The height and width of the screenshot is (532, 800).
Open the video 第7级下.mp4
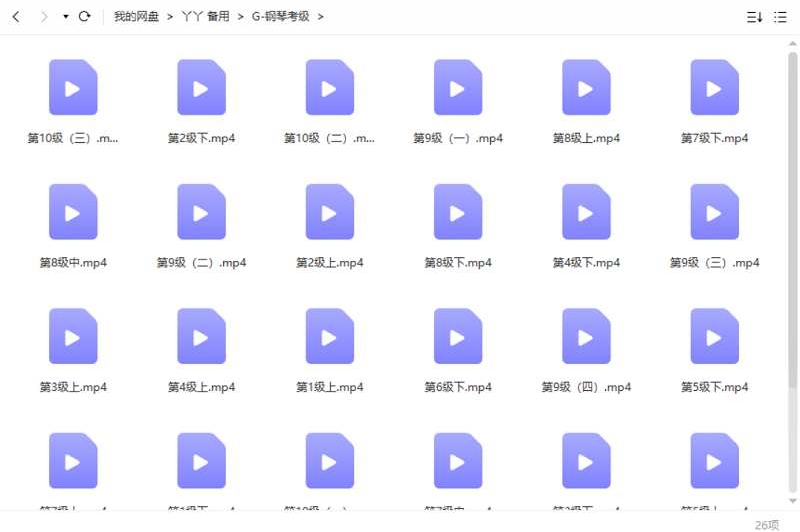click(x=714, y=88)
